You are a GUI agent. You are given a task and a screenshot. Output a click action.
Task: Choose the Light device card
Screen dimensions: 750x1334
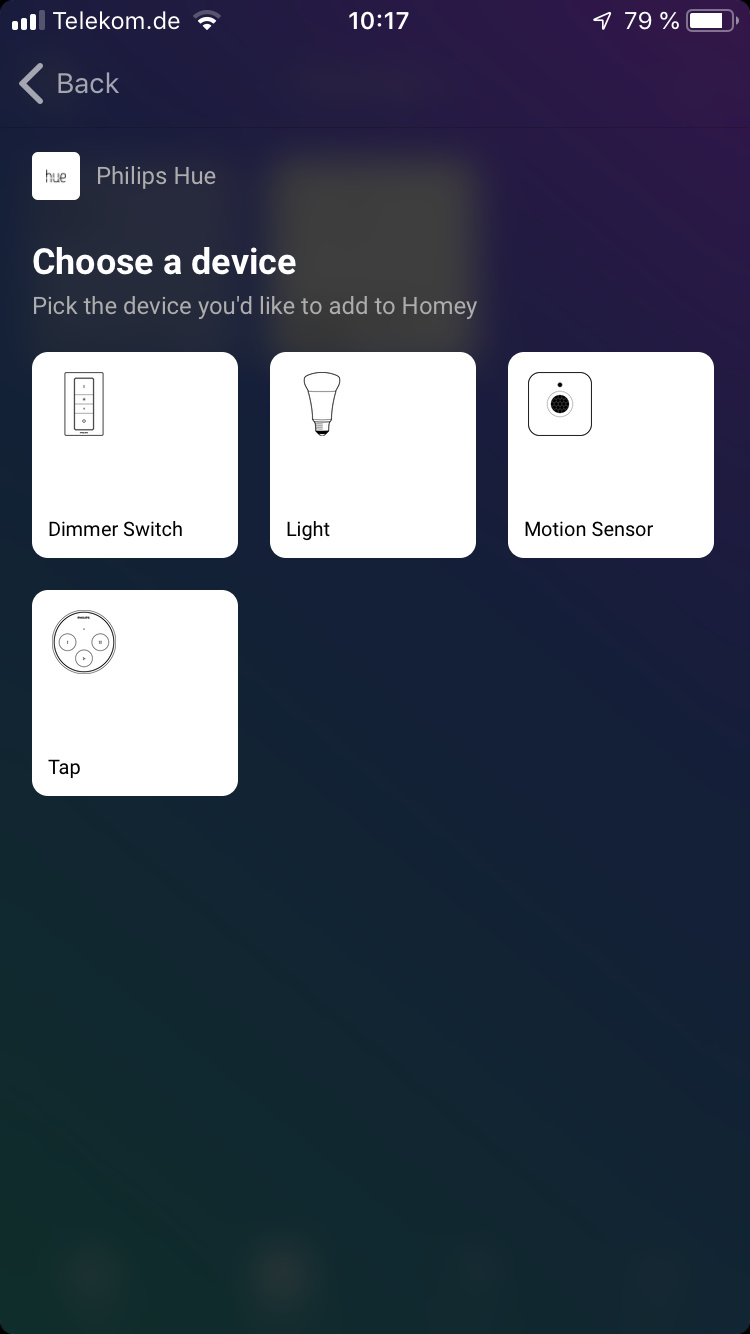372,455
